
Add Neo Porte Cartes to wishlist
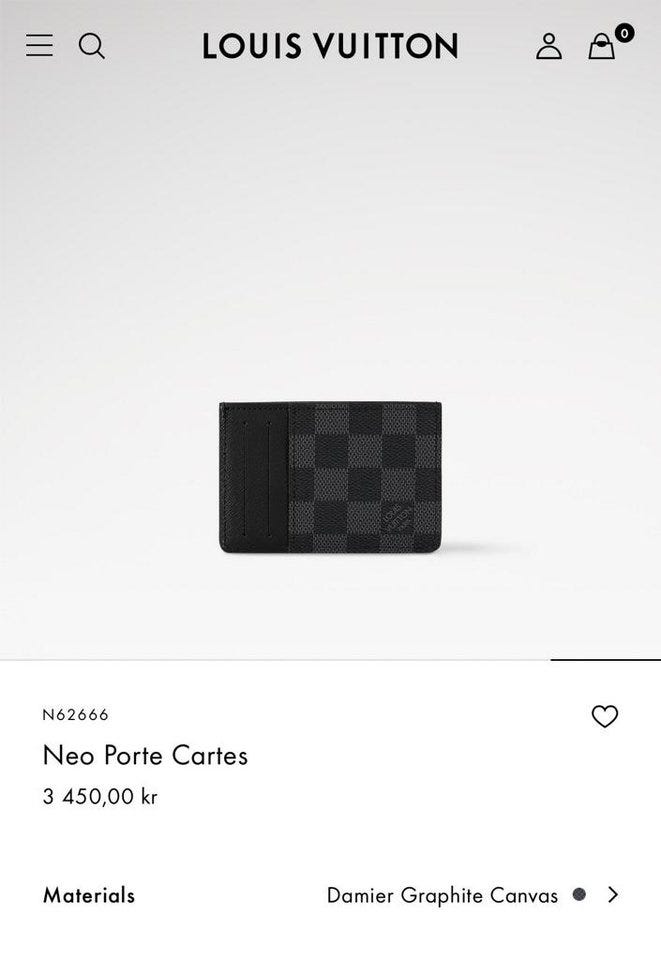coord(605,716)
